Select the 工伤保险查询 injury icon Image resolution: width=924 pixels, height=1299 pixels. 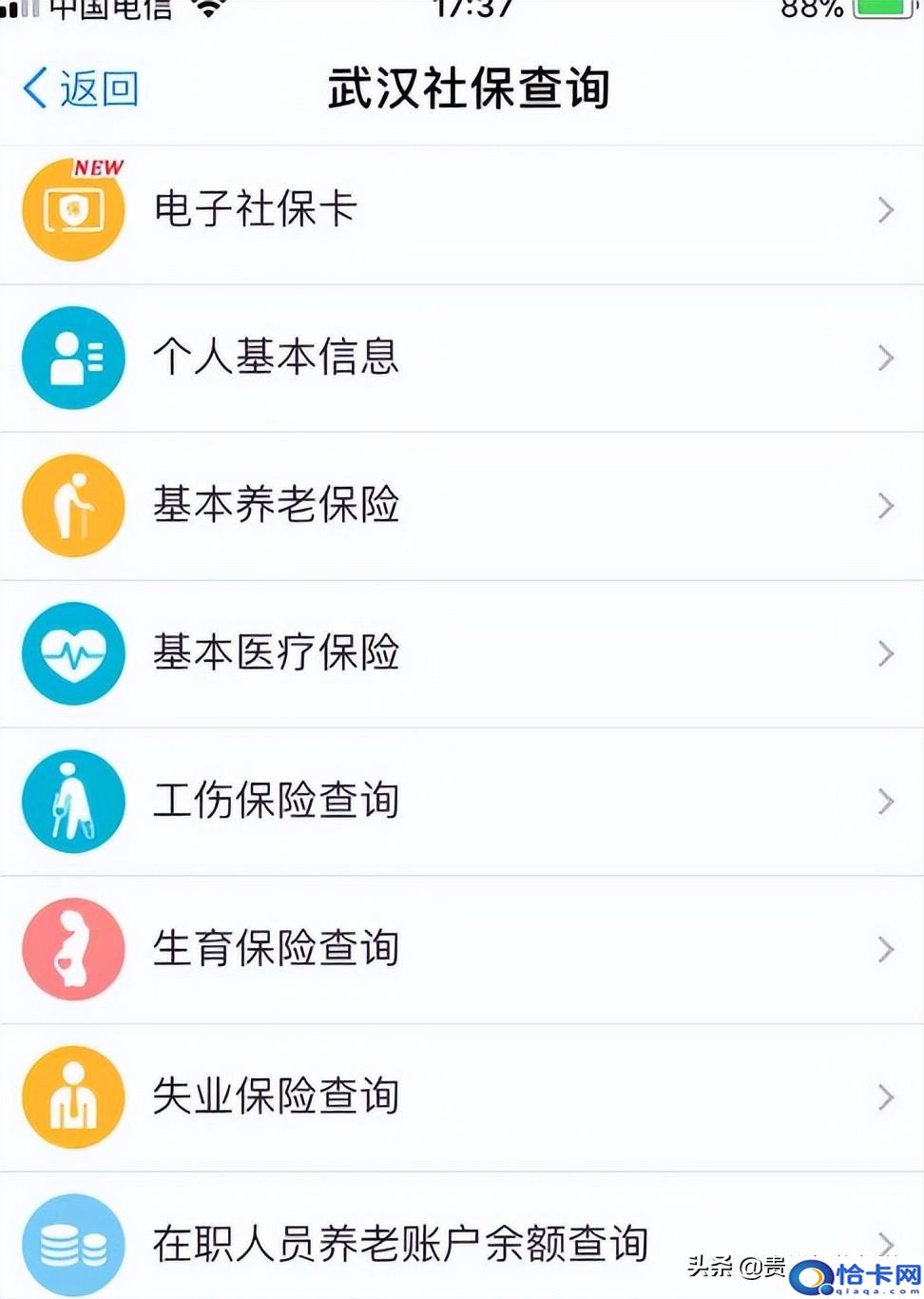[x=73, y=802]
